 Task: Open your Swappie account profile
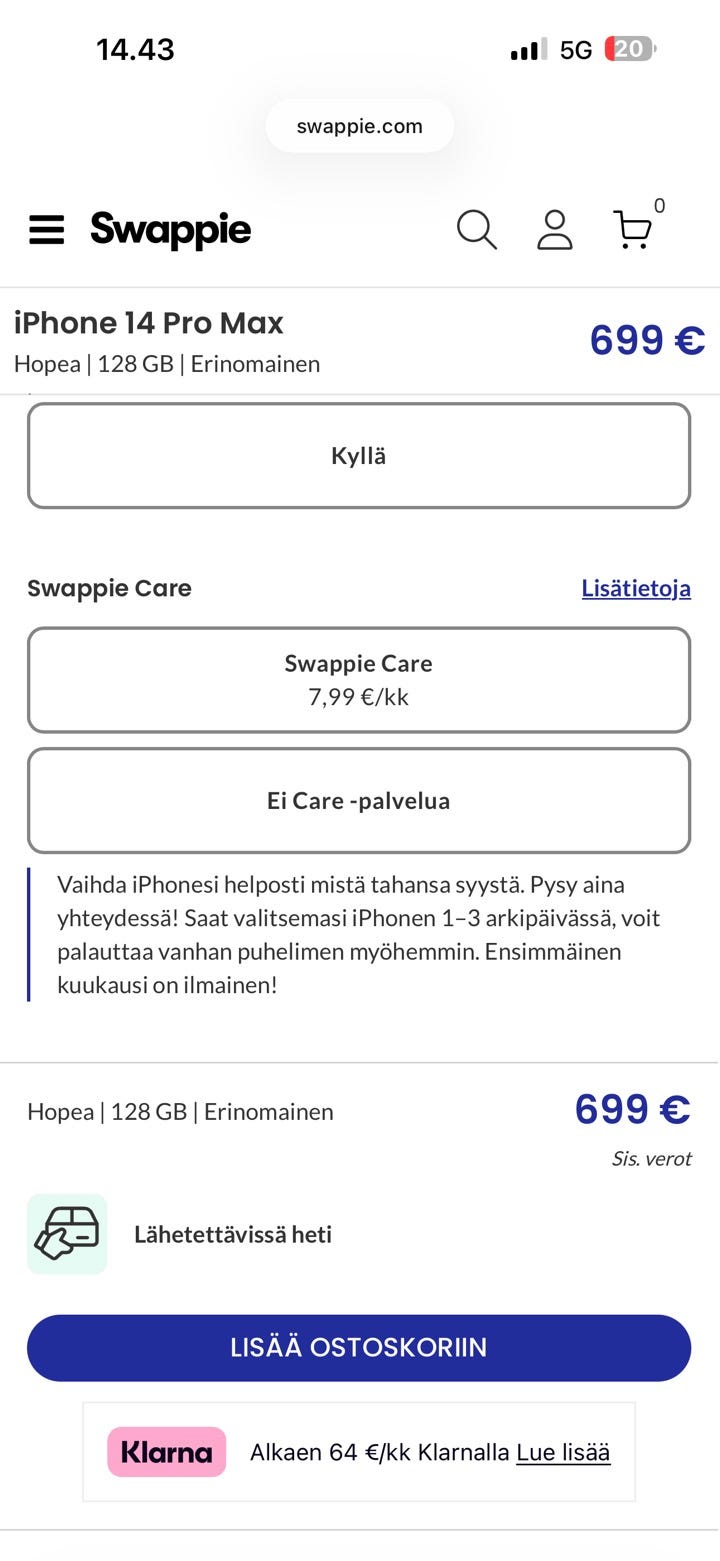[x=555, y=230]
